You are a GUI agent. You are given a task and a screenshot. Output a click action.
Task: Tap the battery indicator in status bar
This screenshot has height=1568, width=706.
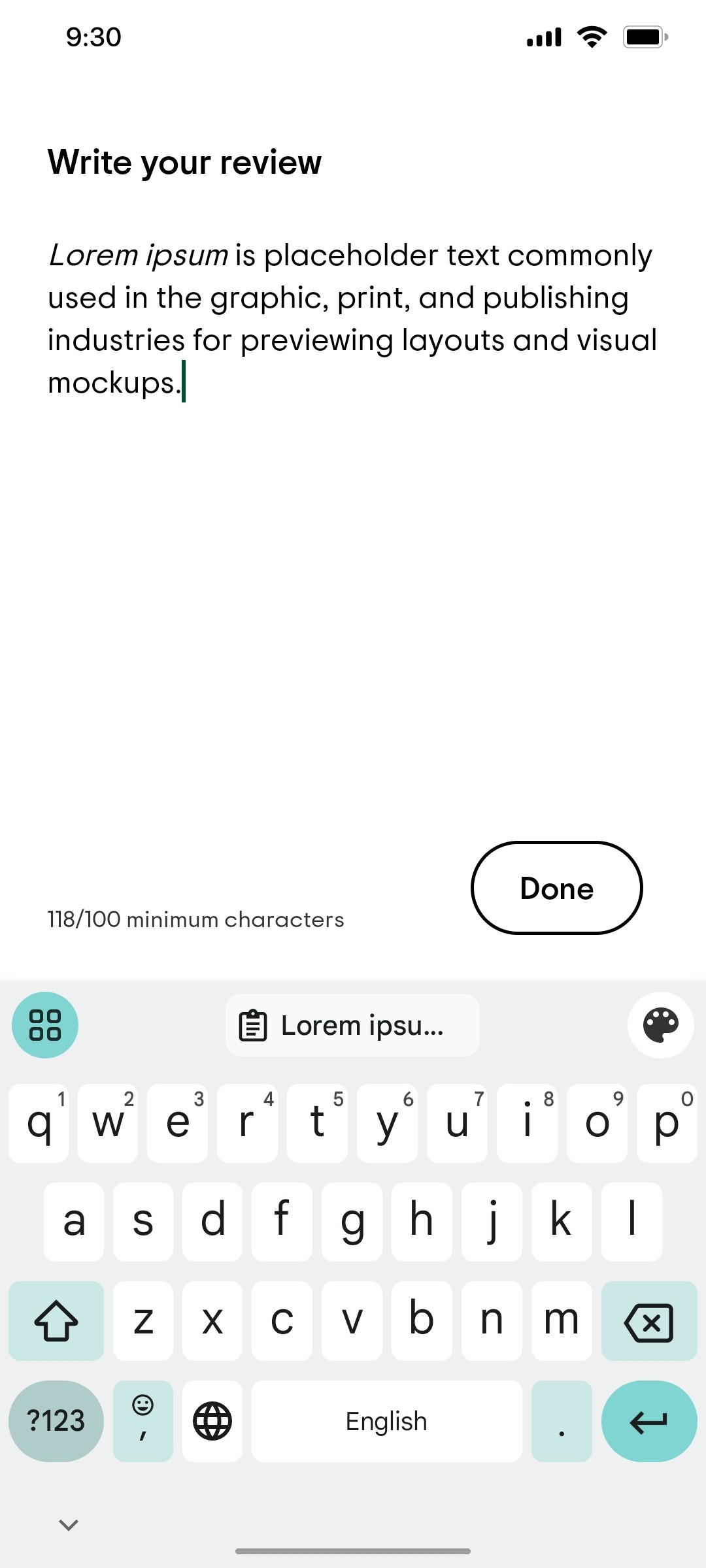[645, 37]
